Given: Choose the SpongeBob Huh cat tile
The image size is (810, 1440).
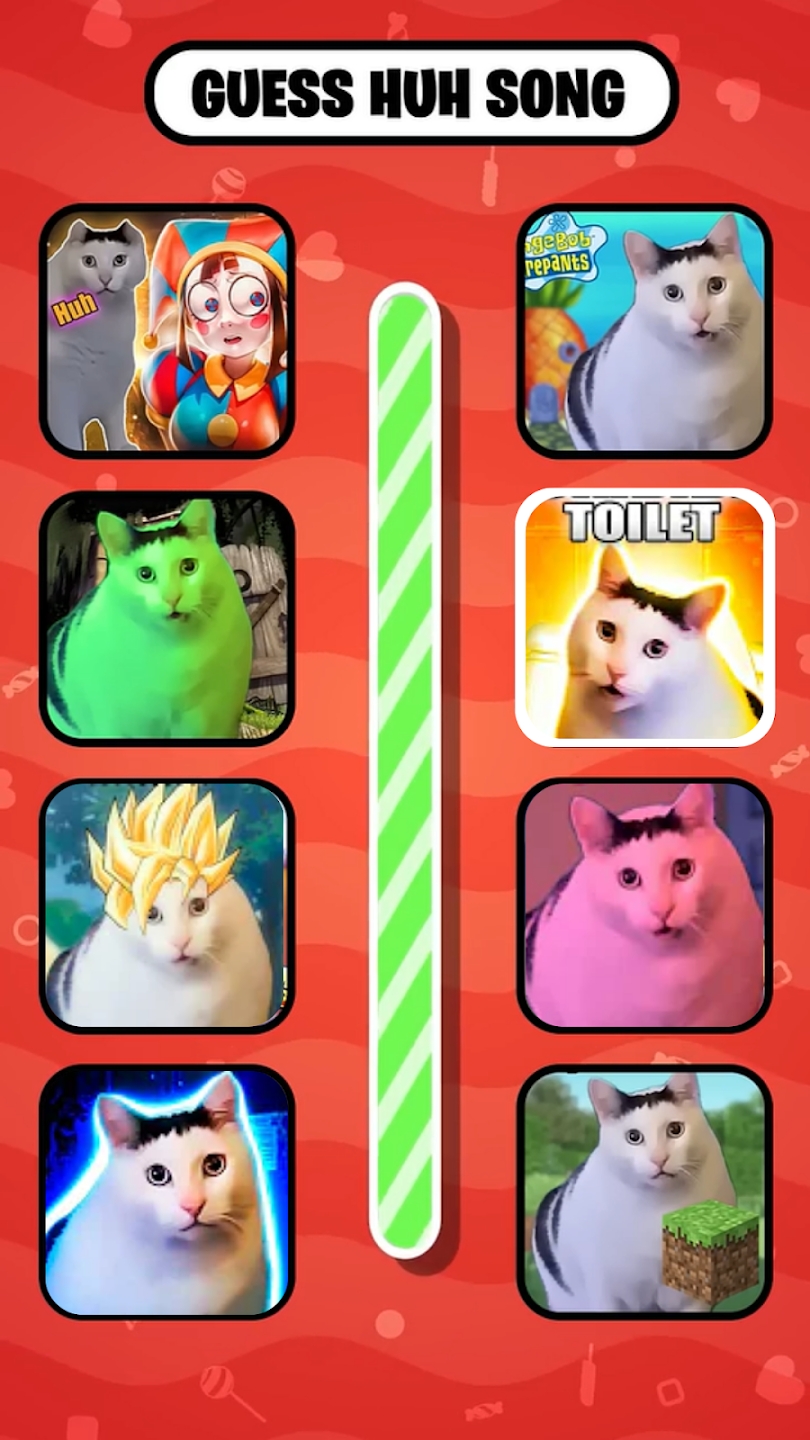Looking at the screenshot, I should 644,331.
